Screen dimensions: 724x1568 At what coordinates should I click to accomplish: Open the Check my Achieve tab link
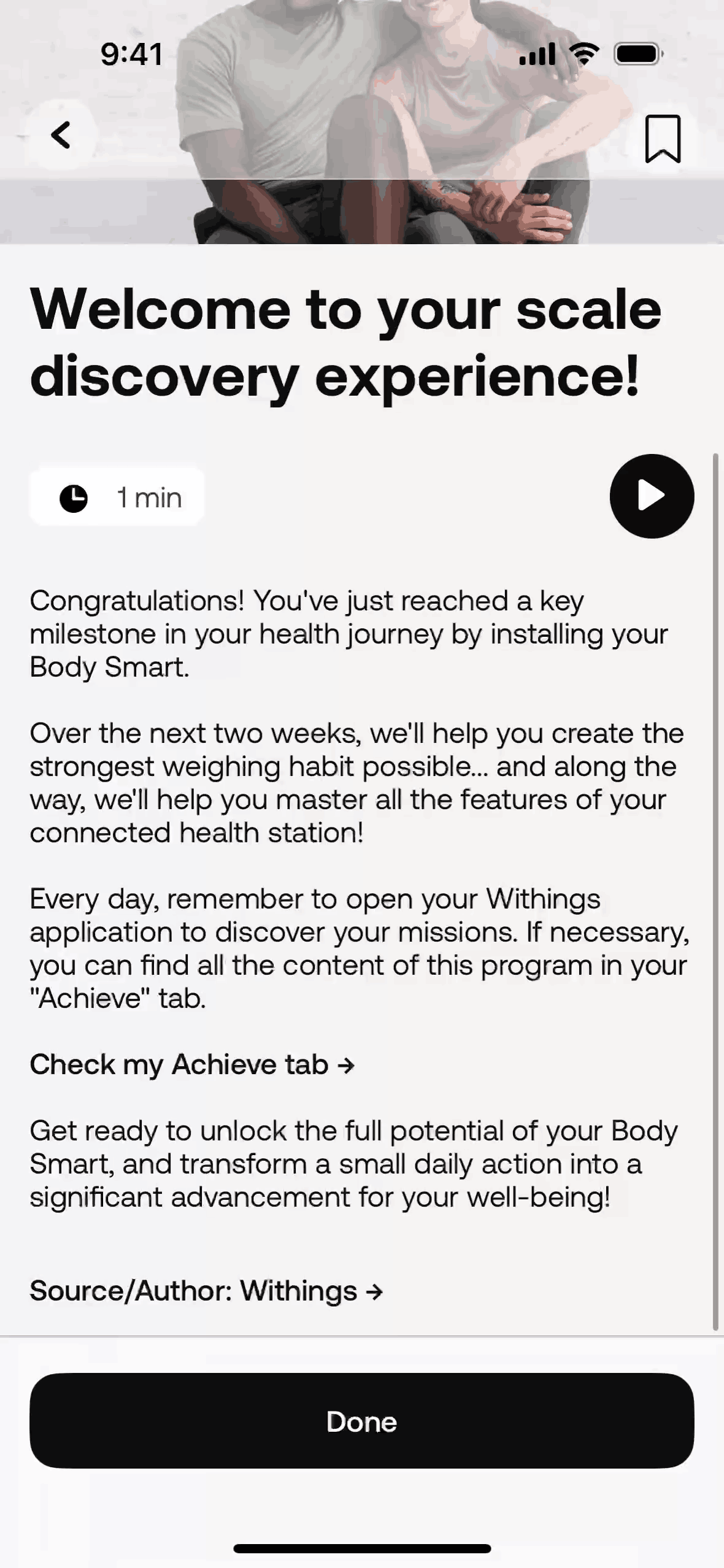192,1064
